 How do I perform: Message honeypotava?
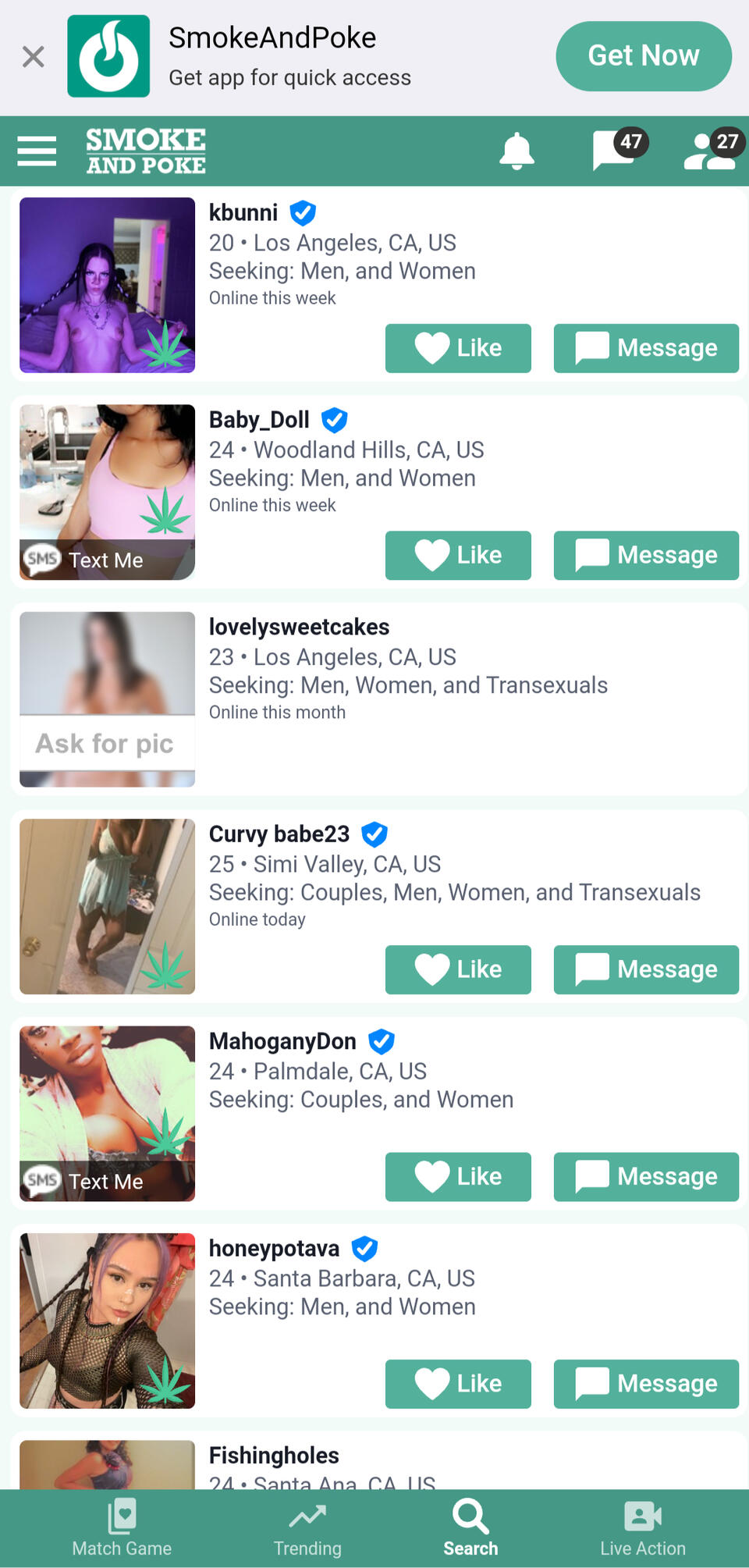point(645,1383)
